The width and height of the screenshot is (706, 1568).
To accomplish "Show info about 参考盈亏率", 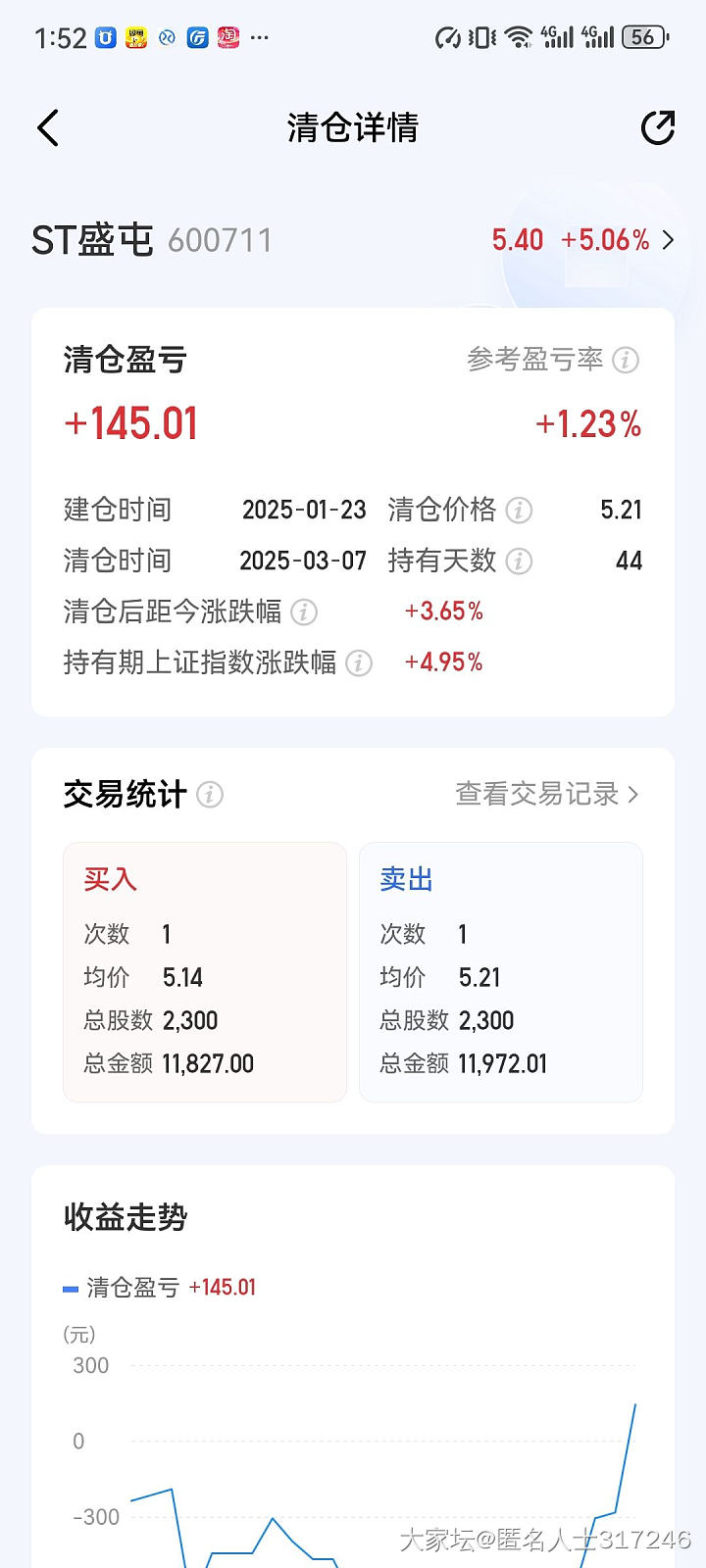I will (x=626, y=360).
